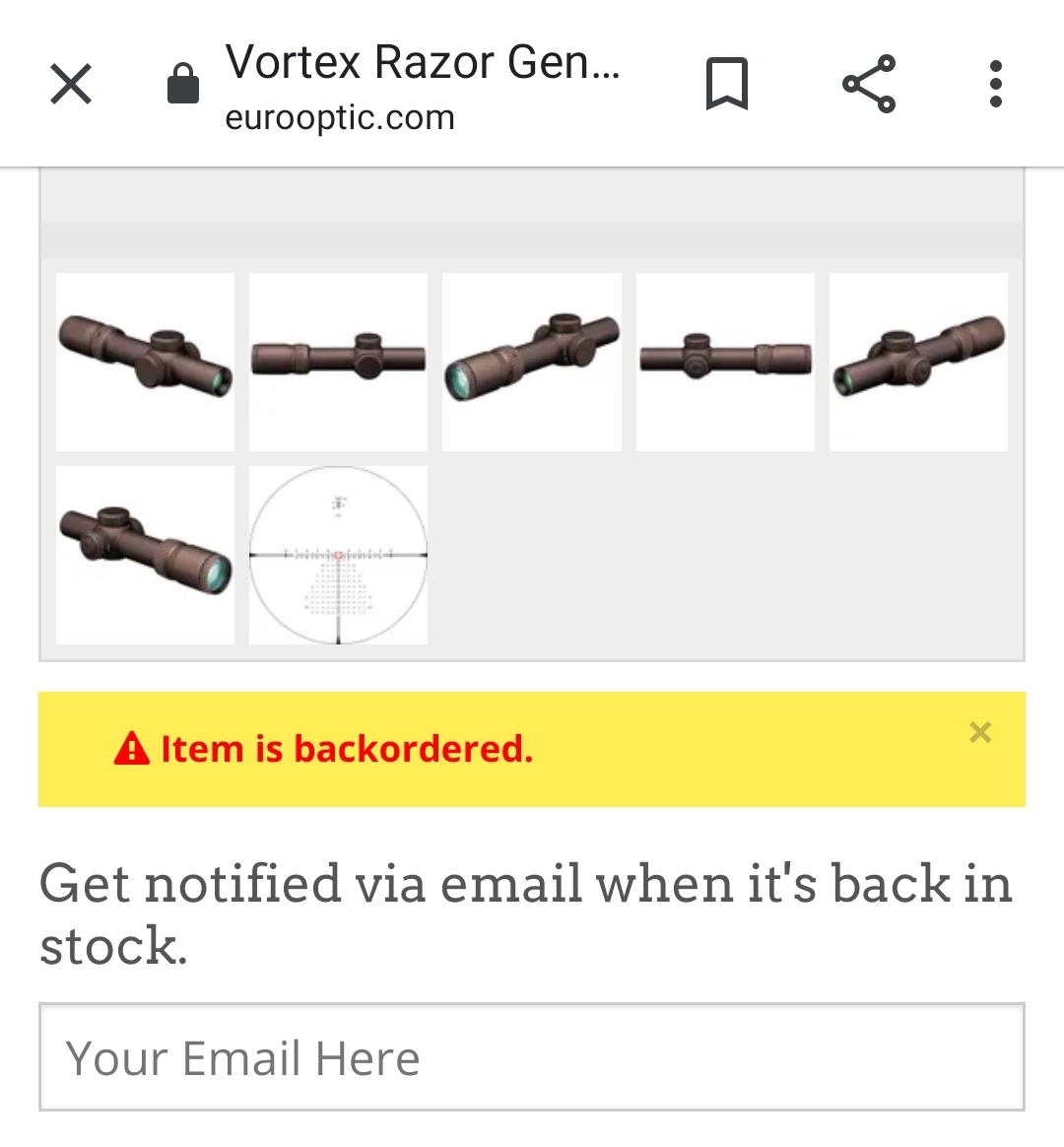Dismiss the backordered item alert

pos(979,732)
